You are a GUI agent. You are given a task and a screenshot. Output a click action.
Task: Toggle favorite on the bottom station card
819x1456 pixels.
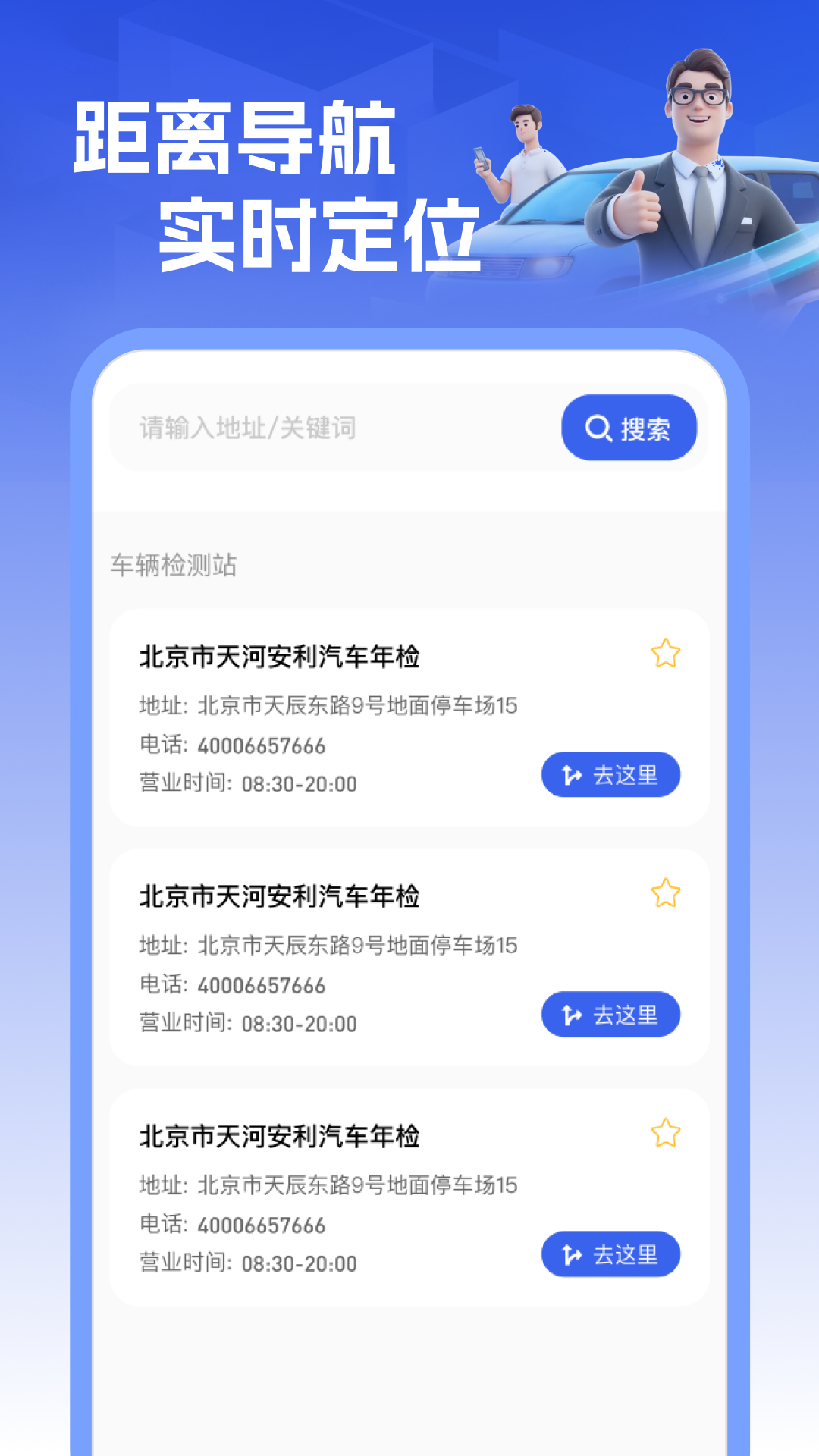click(x=664, y=1132)
